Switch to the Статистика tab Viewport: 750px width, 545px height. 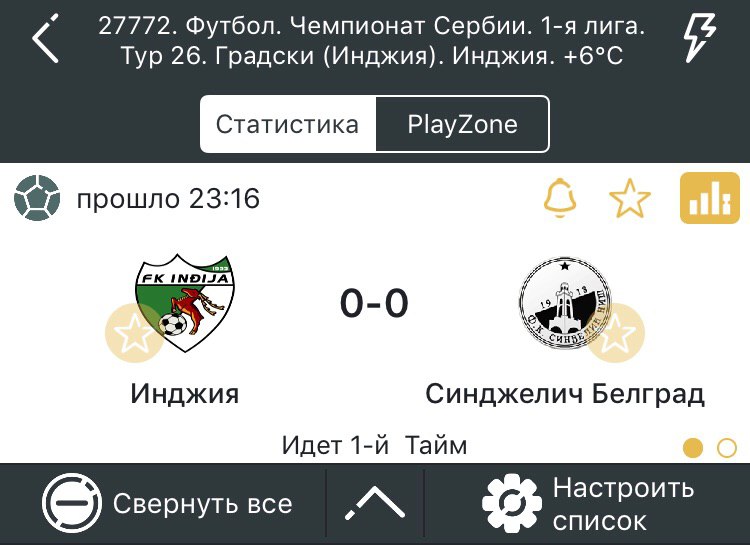(287, 125)
